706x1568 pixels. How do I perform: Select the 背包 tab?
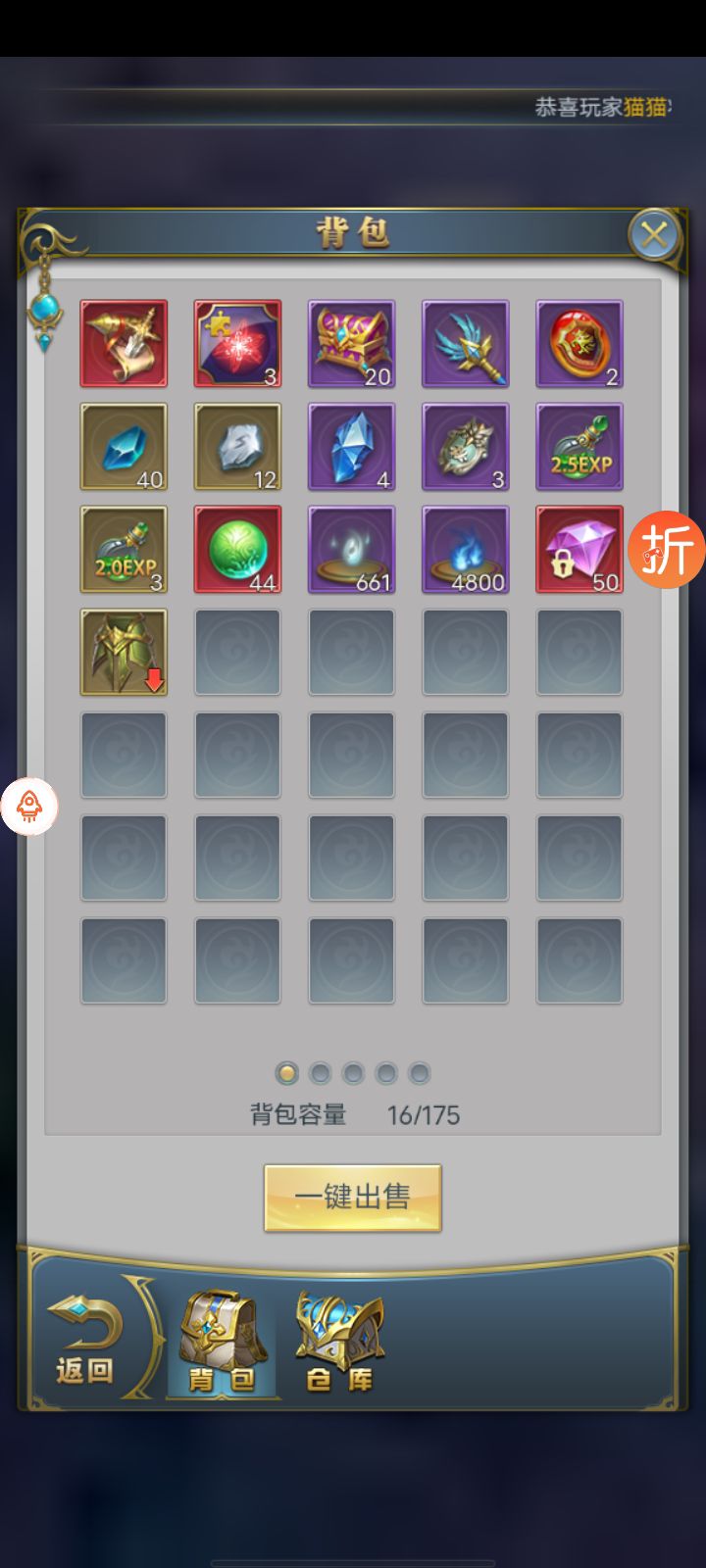tap(223, 1342)
